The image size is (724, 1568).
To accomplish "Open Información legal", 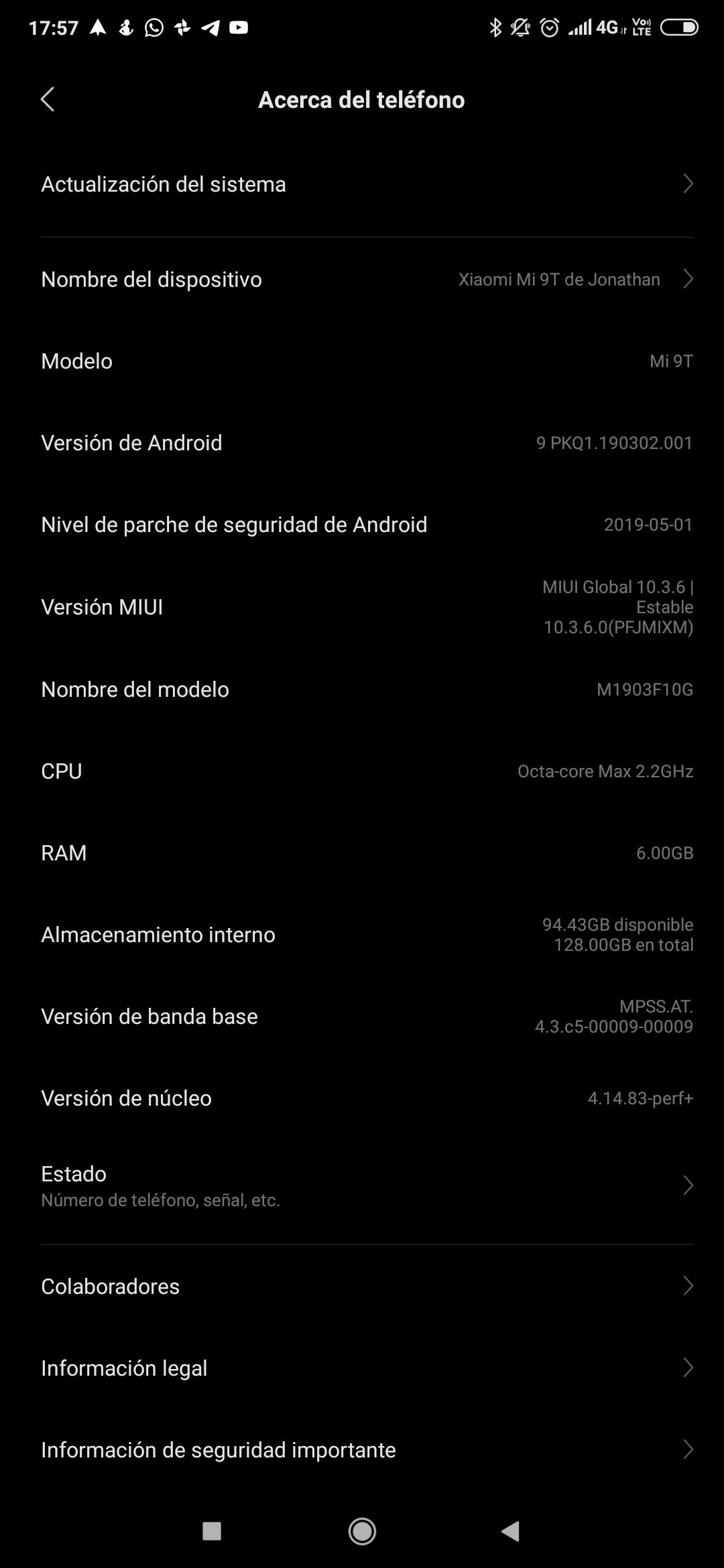I will pos(362,1368).
